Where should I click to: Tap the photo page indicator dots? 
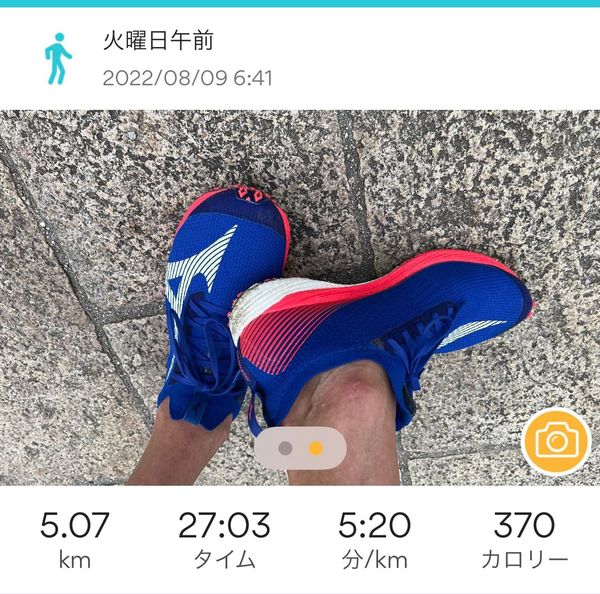pyautogui.click(x=301, y=448)
